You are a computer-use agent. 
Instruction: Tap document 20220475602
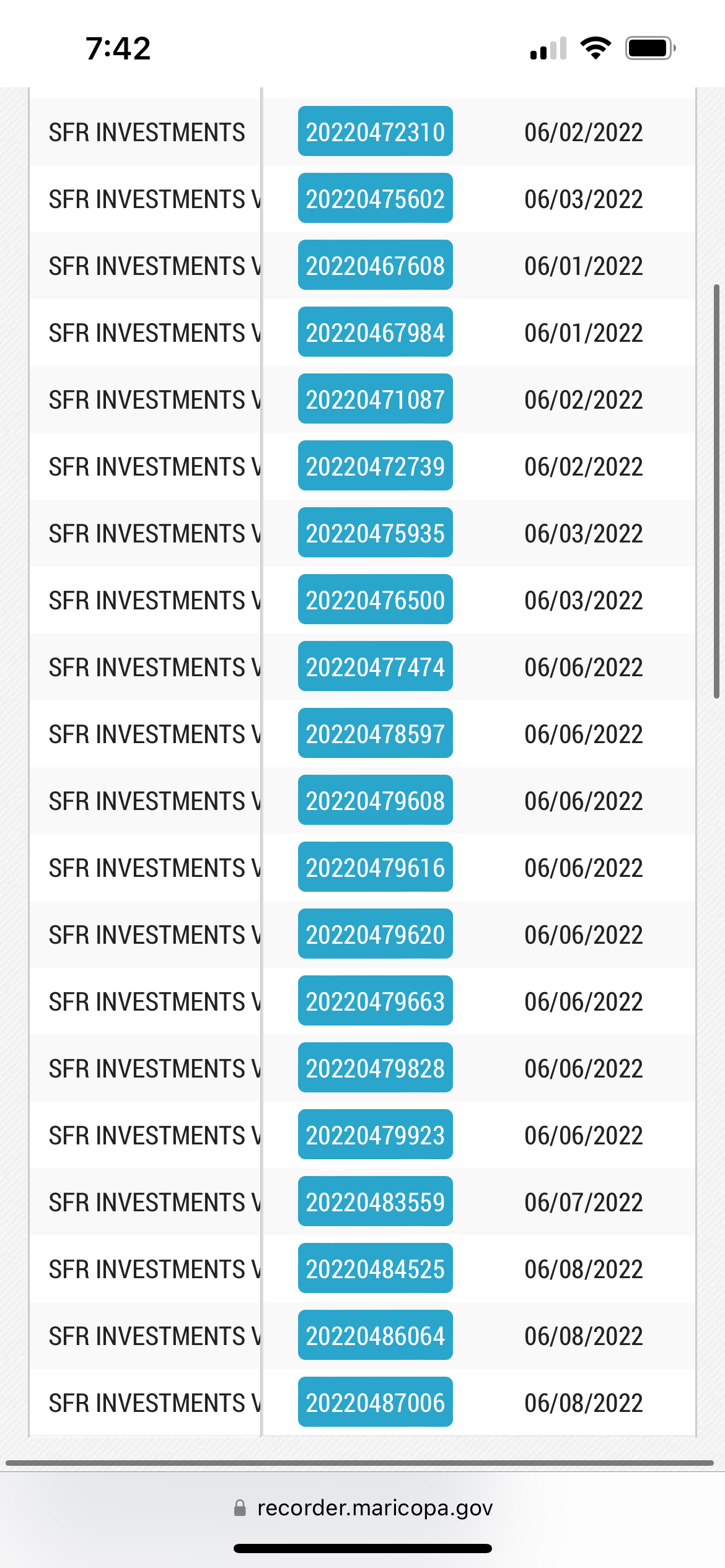pyautogui.click(x=375, y=198)
